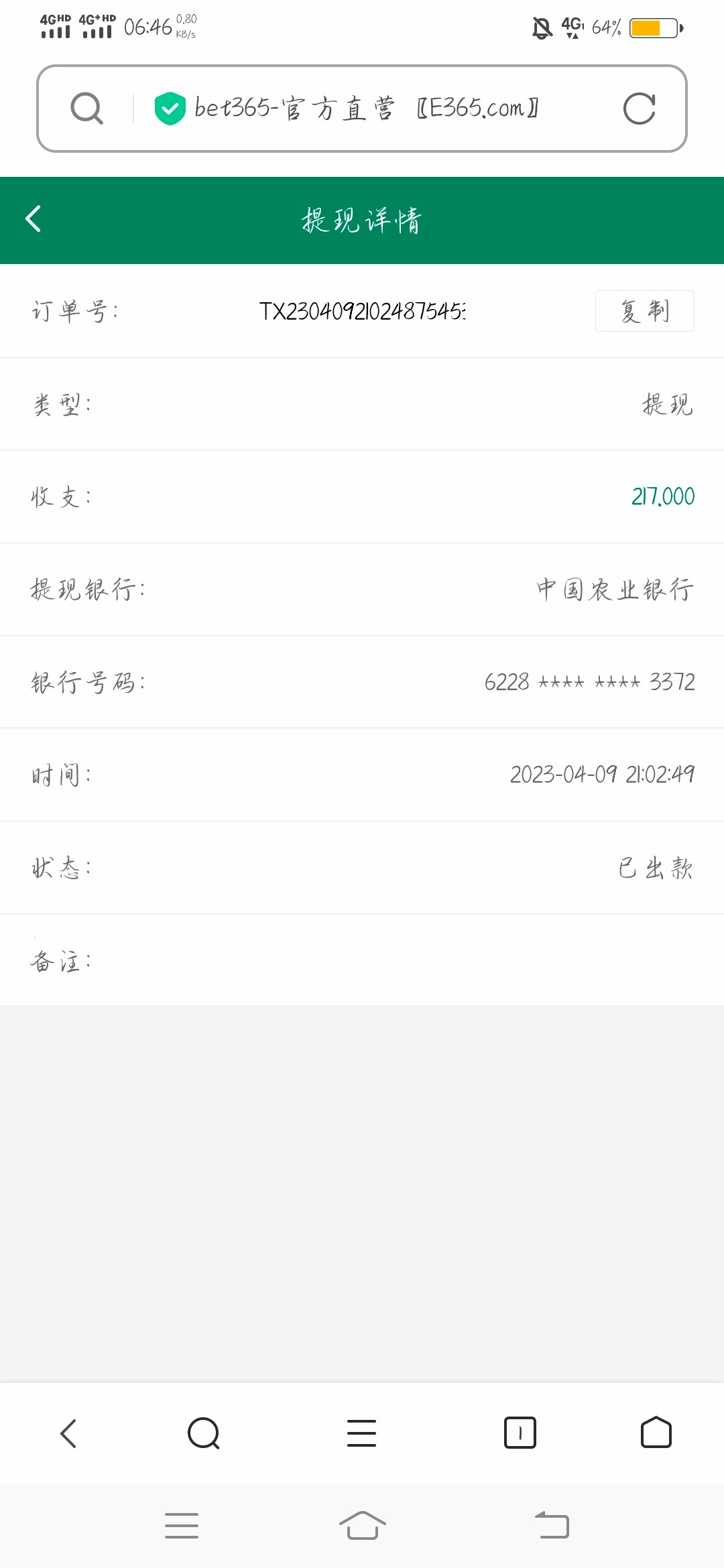This screenshot has width=724, height=1568.
Task: Go back from the 提现详情 page
Action: 34,219
